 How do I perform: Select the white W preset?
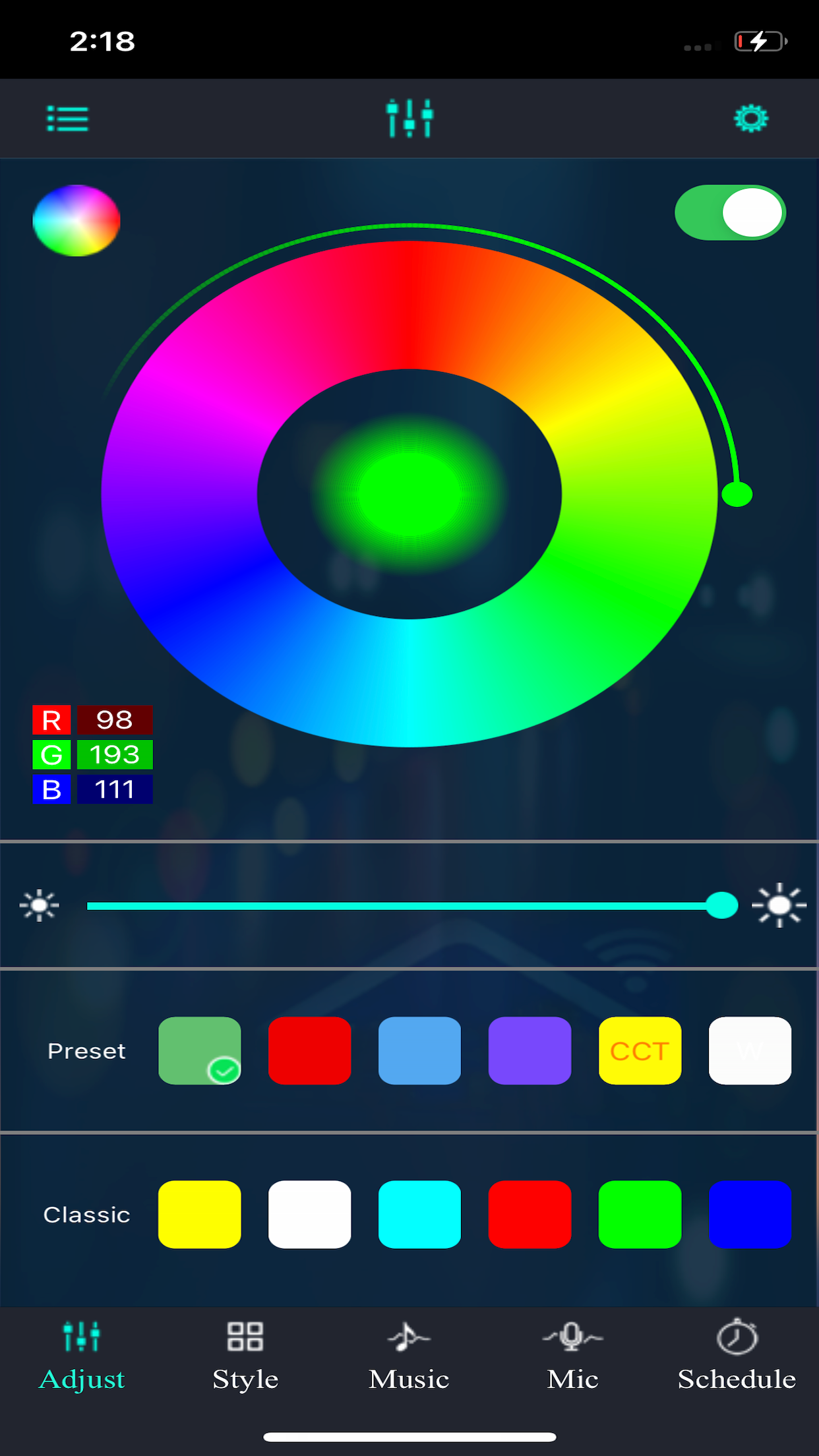click(x=750, y=1050)
